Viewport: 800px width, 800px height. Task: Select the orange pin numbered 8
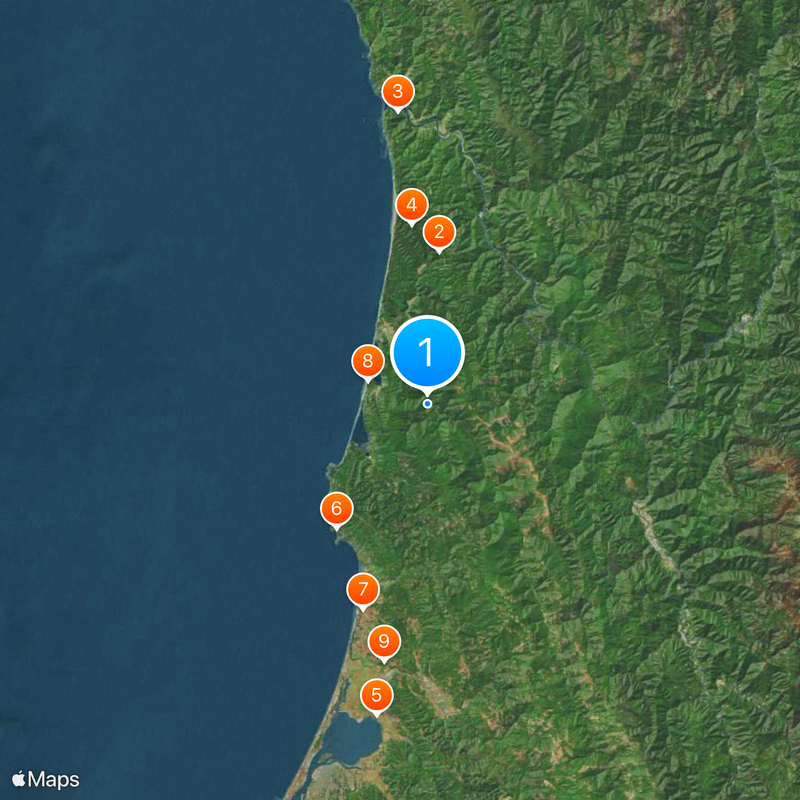coord(368,361)
